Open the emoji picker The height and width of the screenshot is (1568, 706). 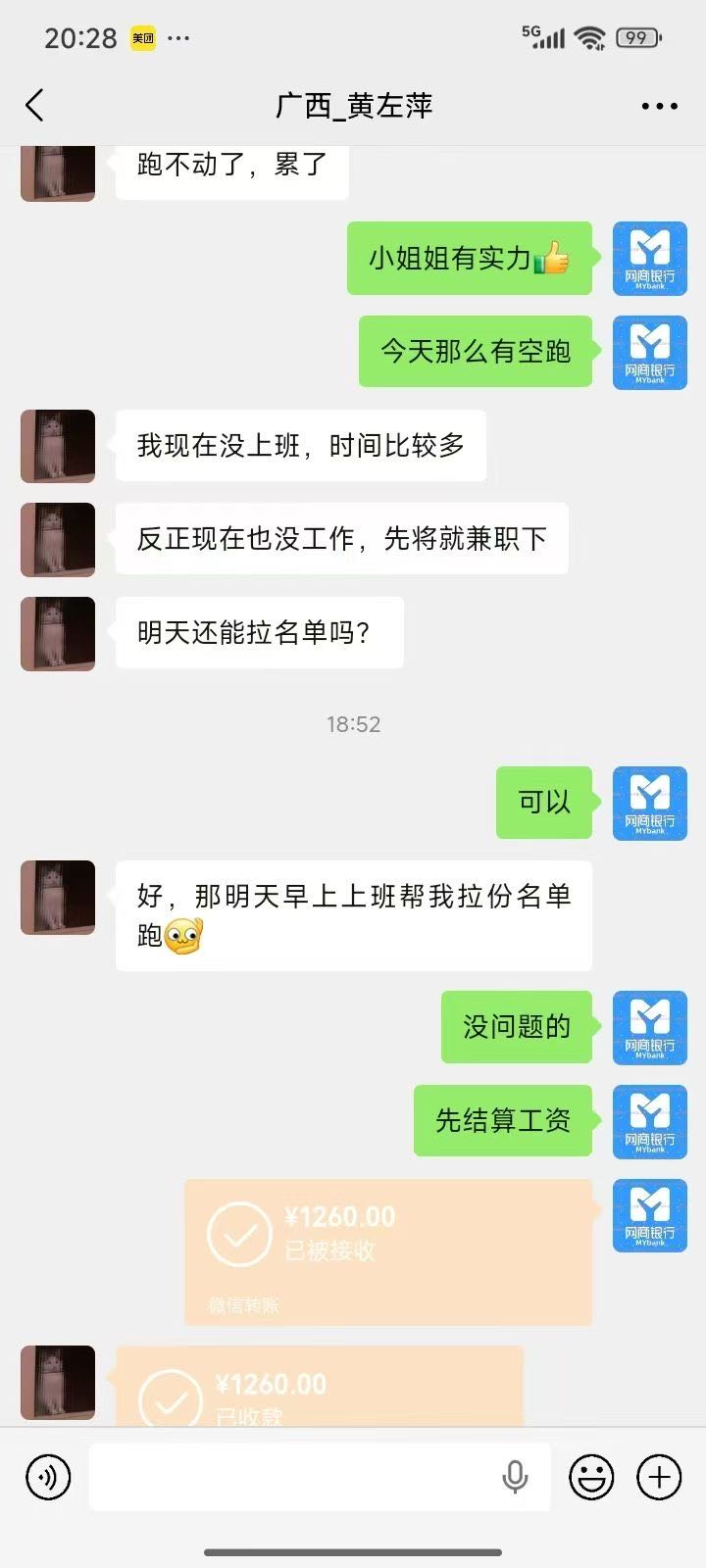click(x=592, y=1477)
